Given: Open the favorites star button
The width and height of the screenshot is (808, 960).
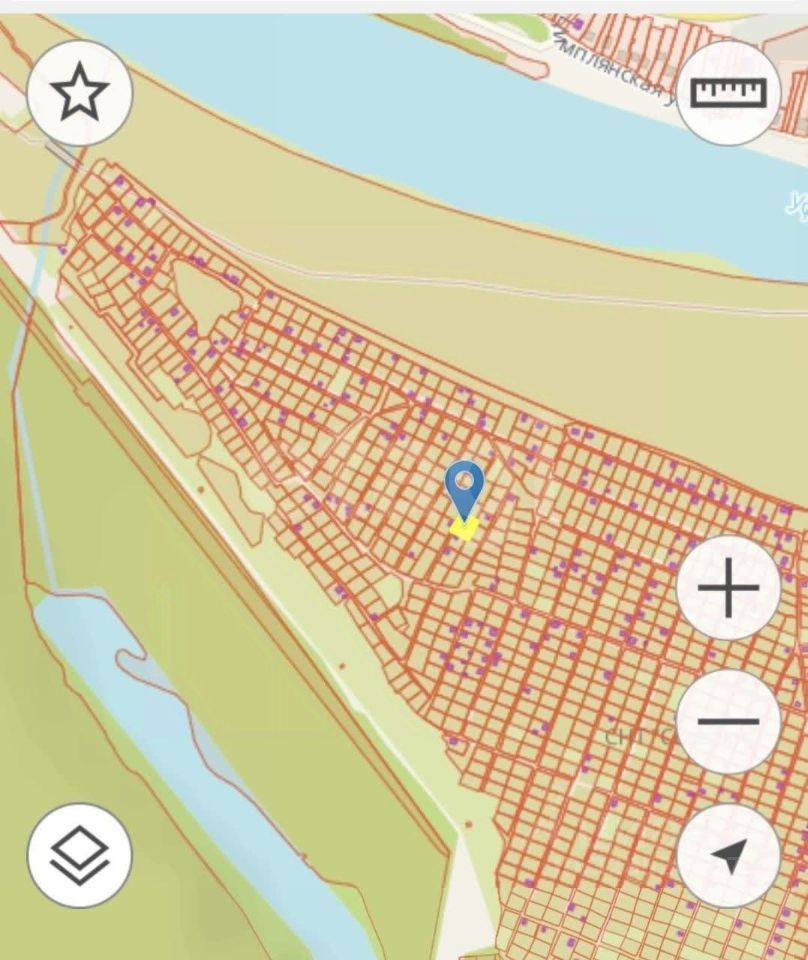Looking at the screenshot, I should pos(79,94).
